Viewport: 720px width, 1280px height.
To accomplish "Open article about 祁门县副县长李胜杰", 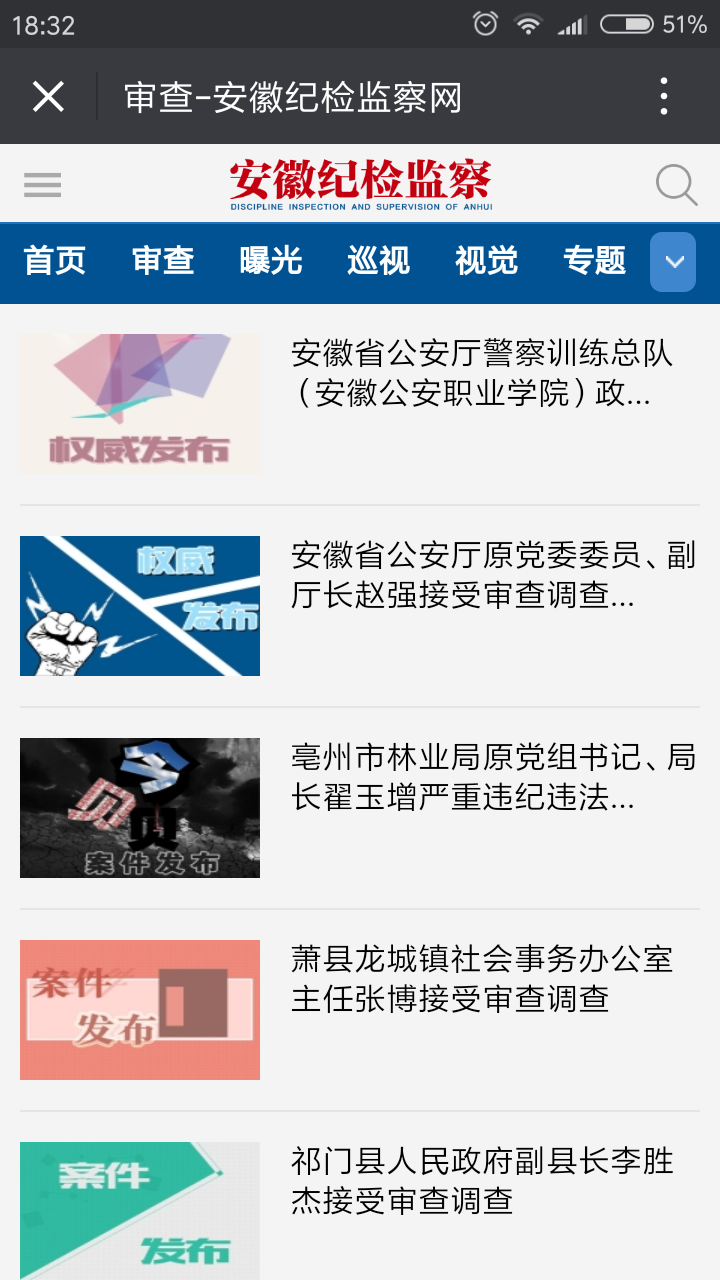I will click(x=482, y=1180).
